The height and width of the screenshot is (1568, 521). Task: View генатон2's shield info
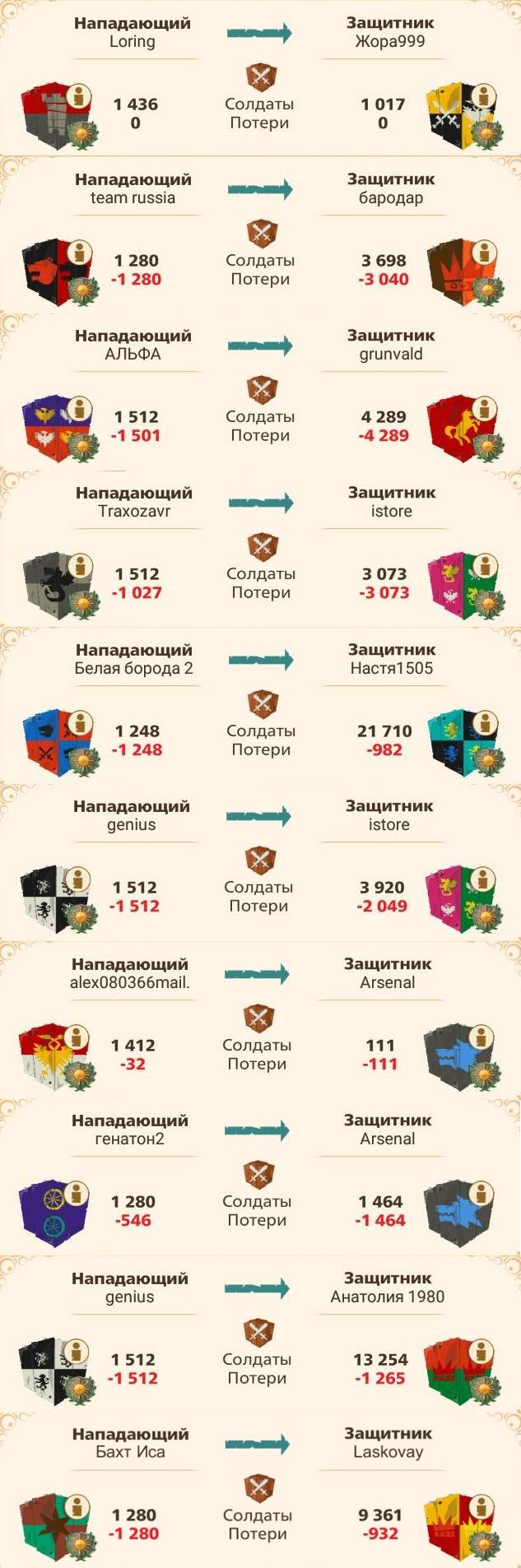point(77,1193)
